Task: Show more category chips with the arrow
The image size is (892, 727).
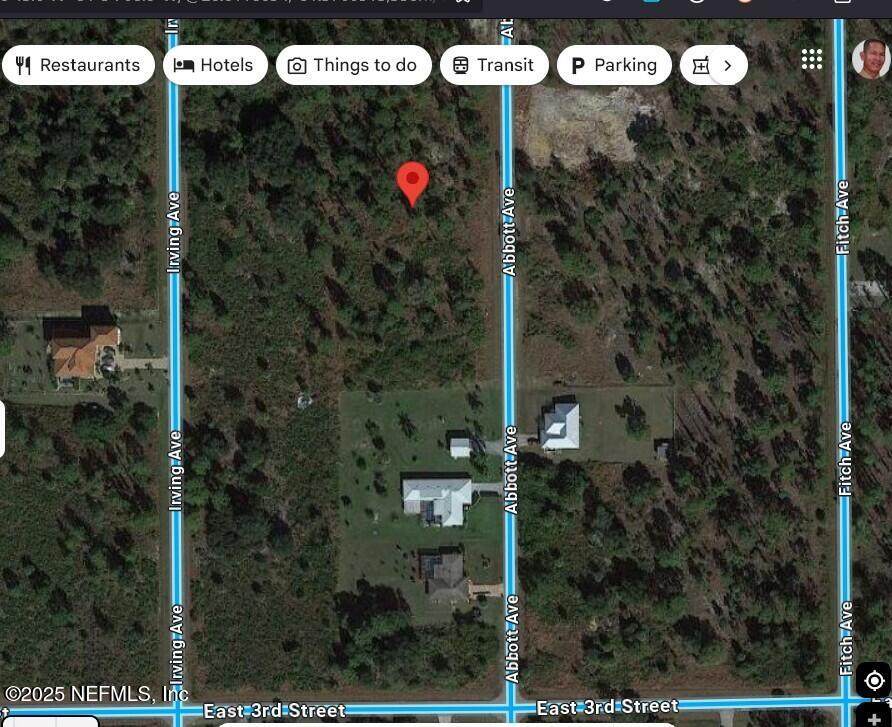Action: tap(728, 66)
